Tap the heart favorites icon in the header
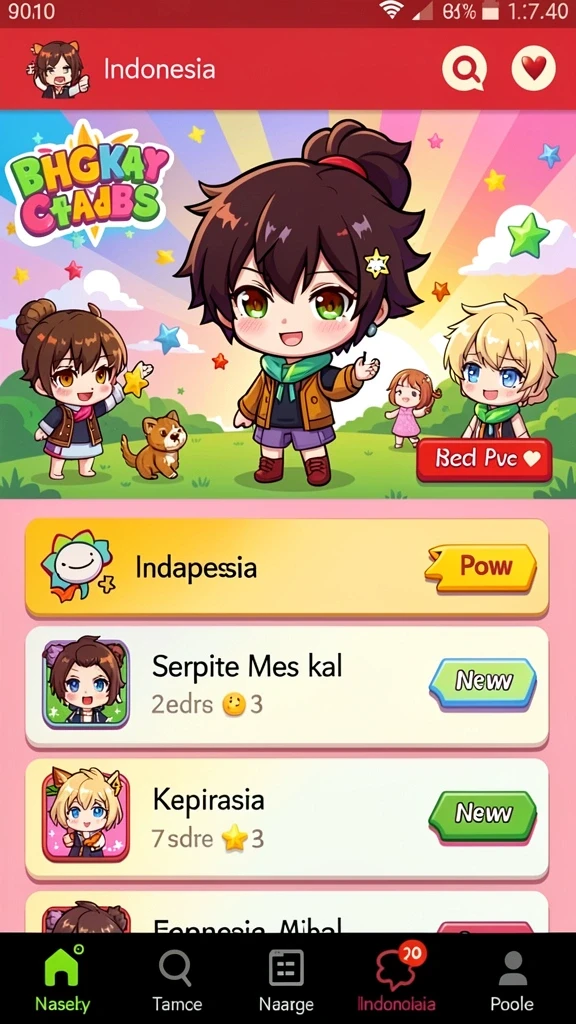The image size is (576, 1024). pyautogui.click(x=533, y=68)
